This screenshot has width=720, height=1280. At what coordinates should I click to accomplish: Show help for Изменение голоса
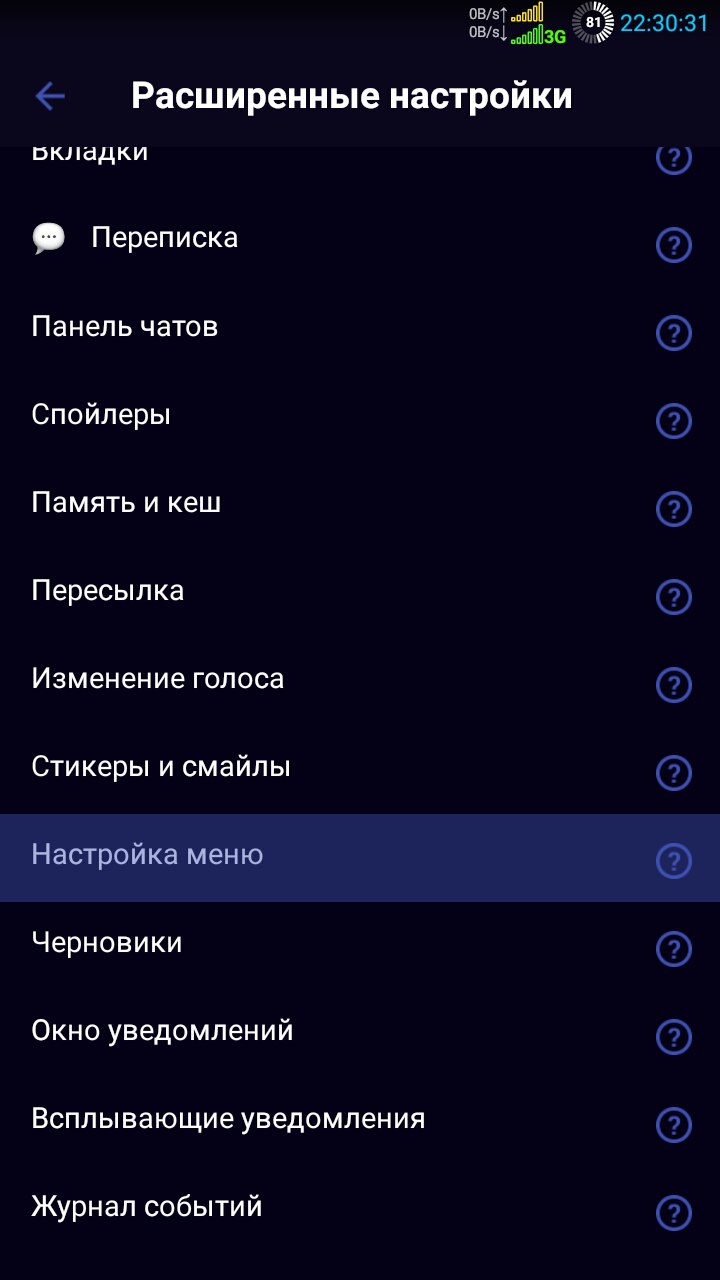pyautogui.click(x=674, y=685)
